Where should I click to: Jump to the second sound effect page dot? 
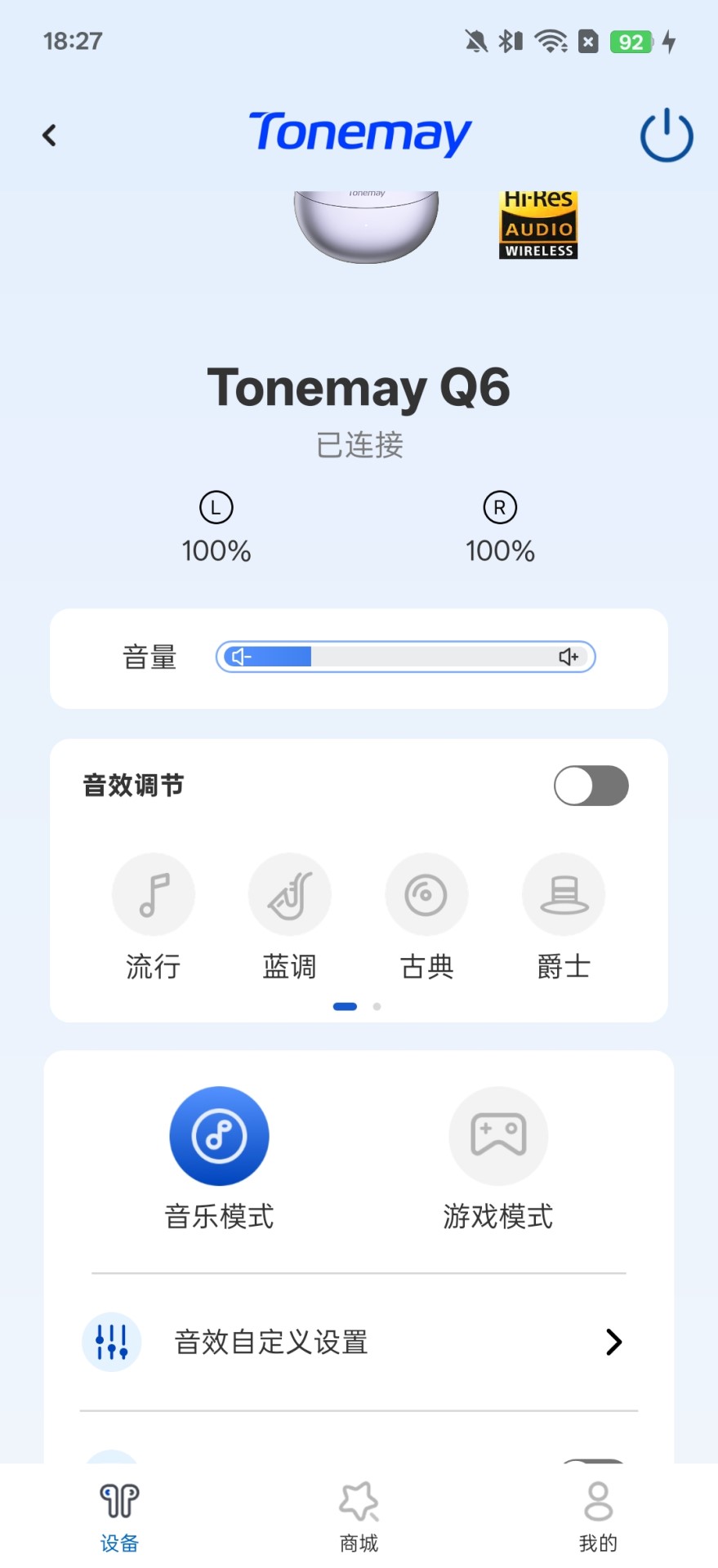click(377, 1006)
